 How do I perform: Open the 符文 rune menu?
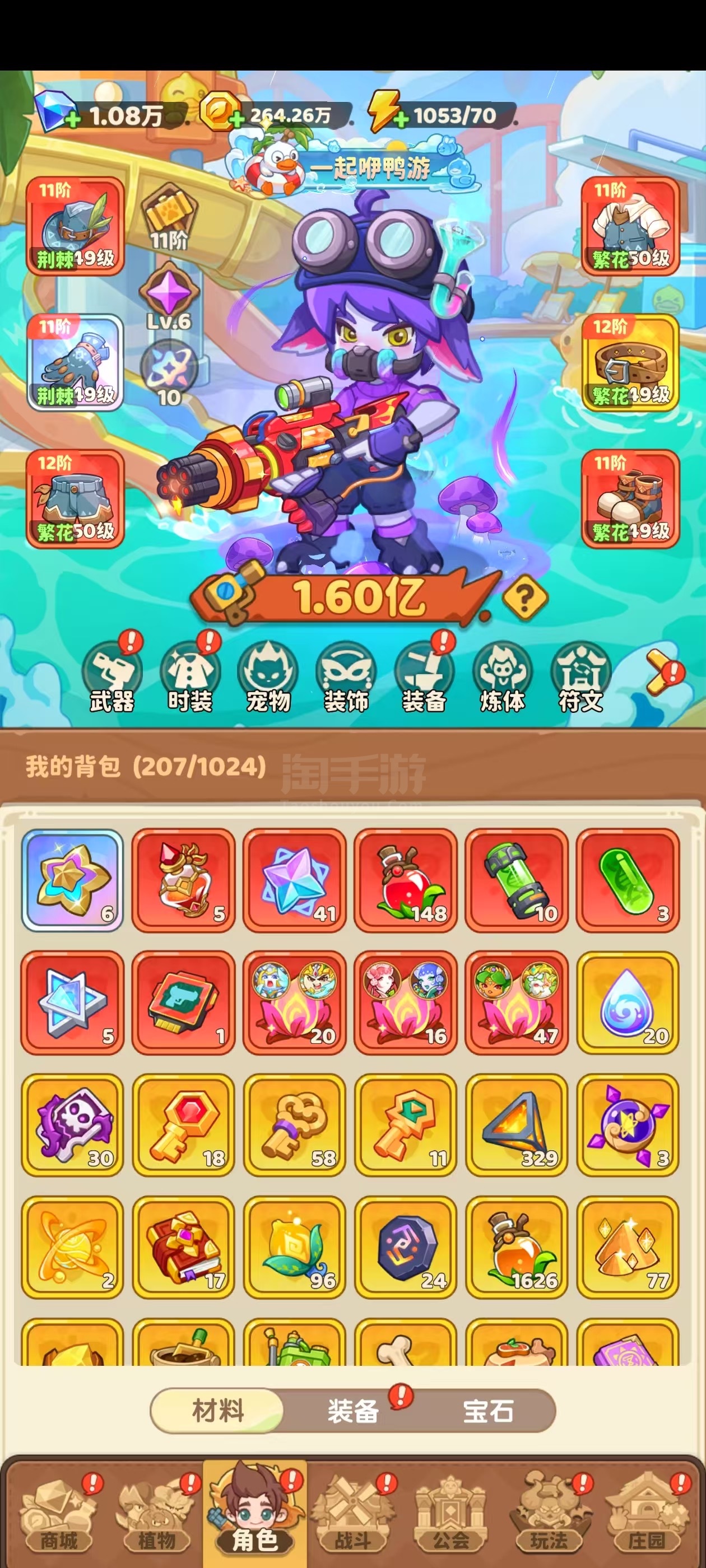(580, 678)
